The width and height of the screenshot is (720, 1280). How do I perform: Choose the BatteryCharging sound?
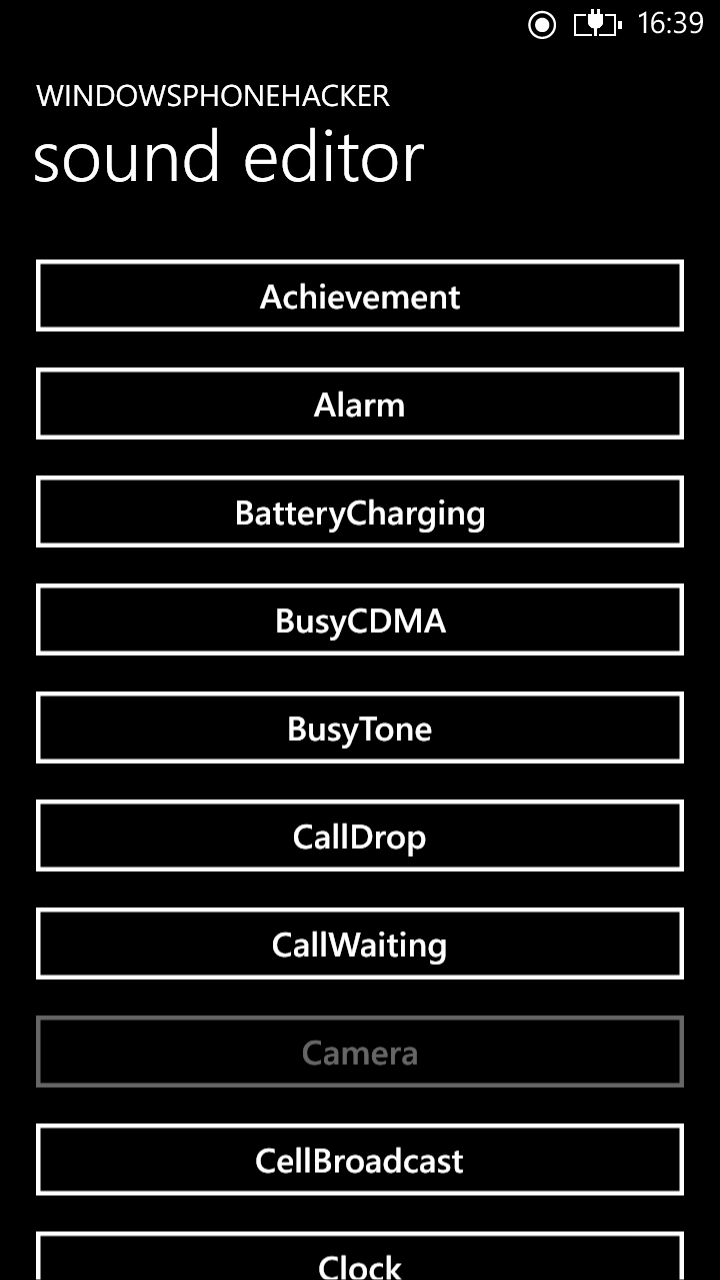[360, 512]
